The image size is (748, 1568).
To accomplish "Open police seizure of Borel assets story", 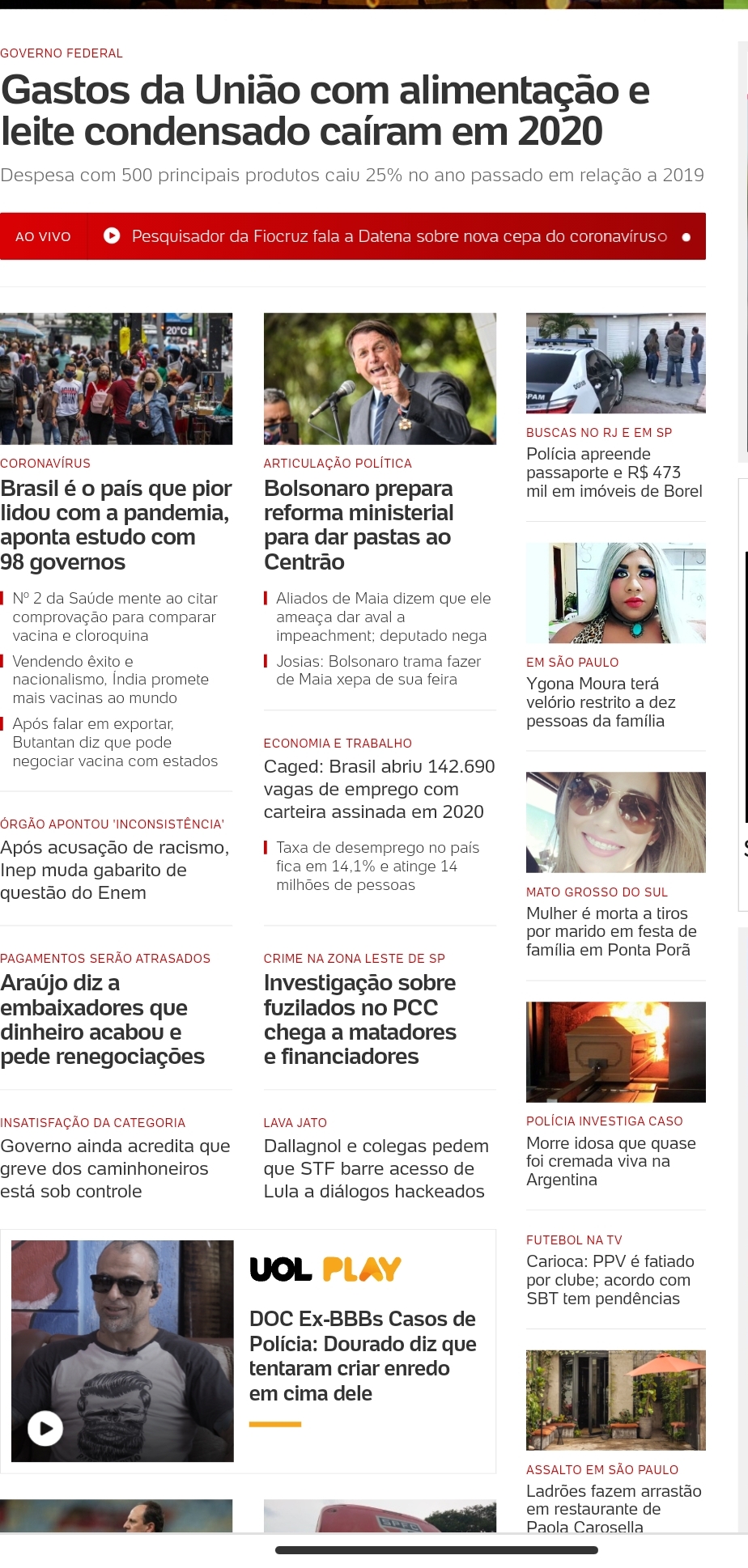I will 613,473.
